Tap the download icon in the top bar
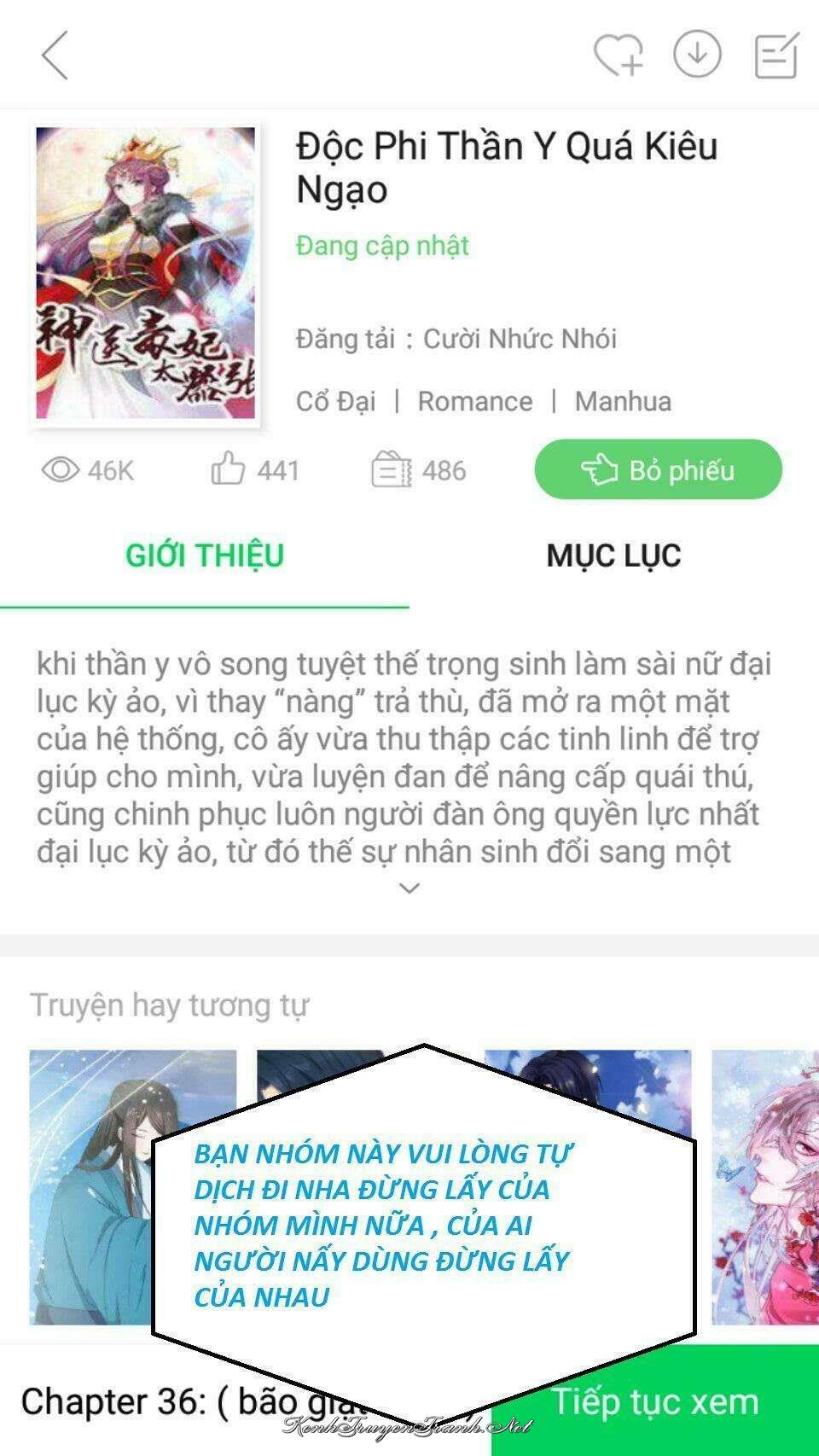This screenshot has height=1456, width=819. [x=697, y=55]
